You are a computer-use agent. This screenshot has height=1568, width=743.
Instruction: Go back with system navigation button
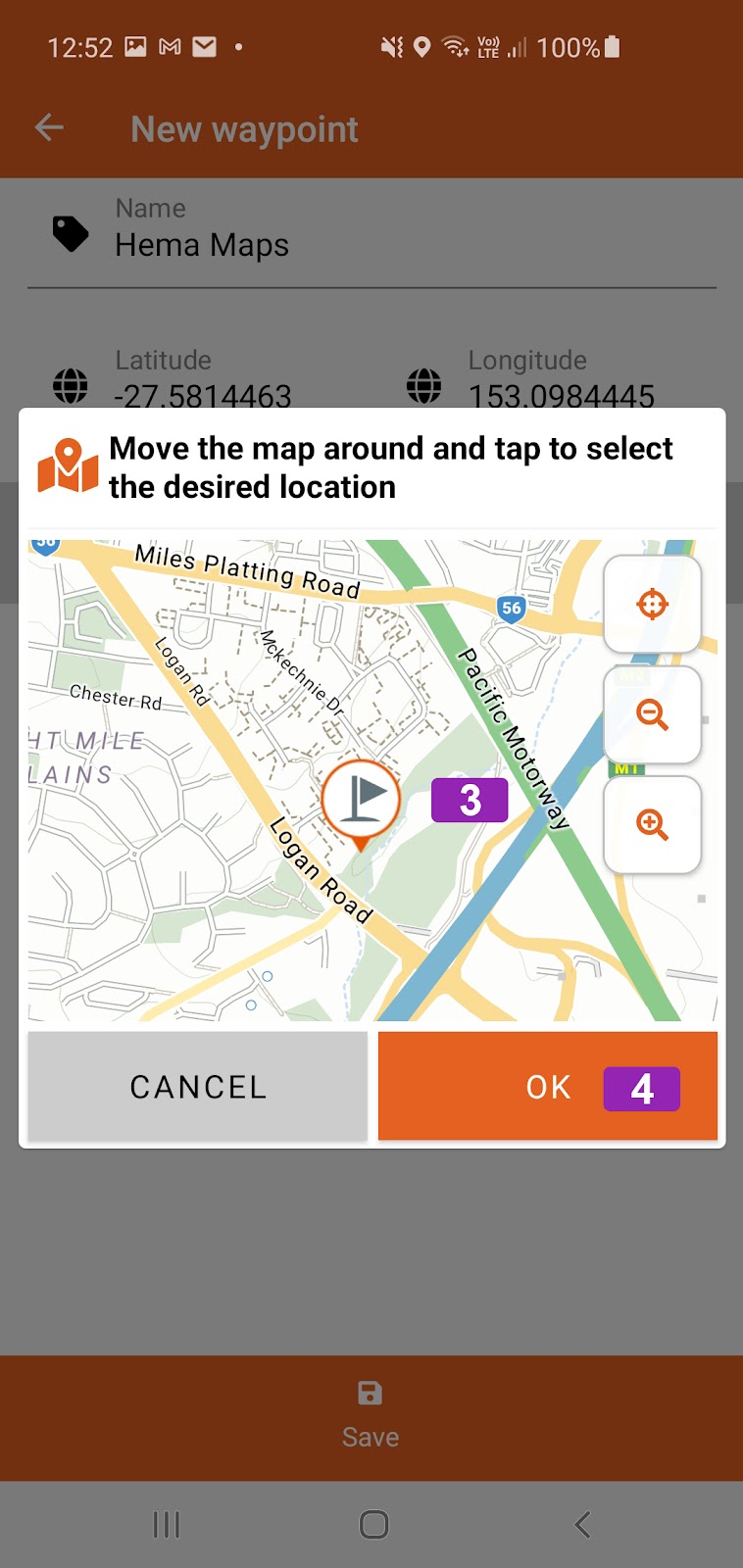coord(582,1524)
